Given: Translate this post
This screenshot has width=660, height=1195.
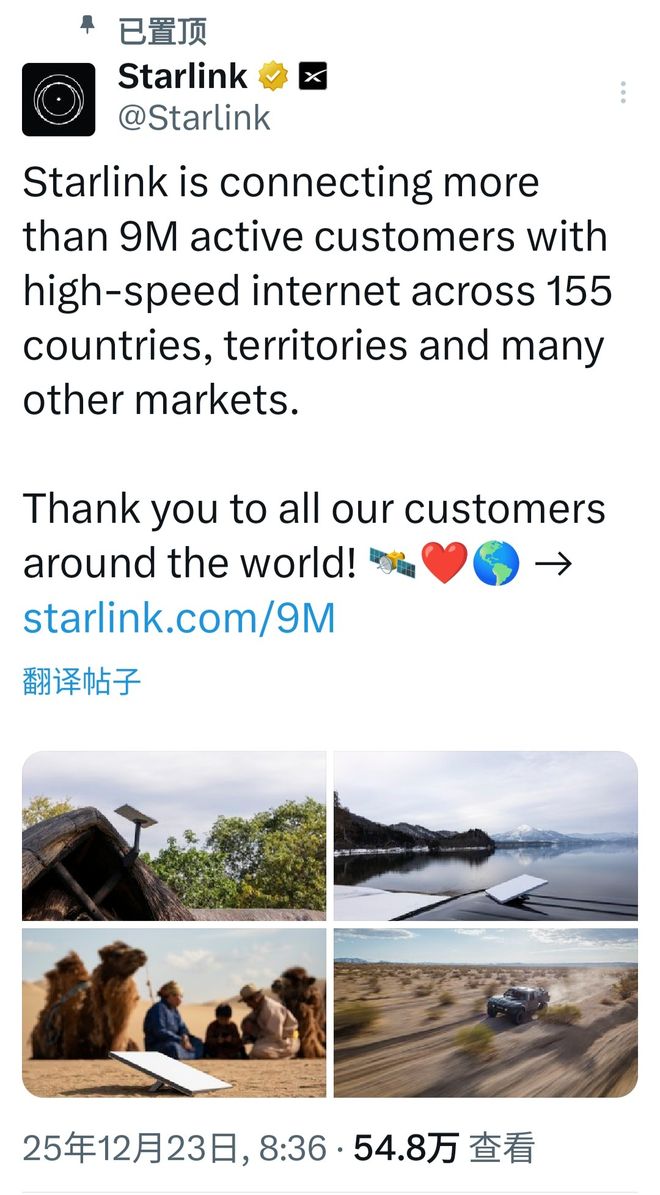Looking at the screenshot, I should (x=81, y=683).
